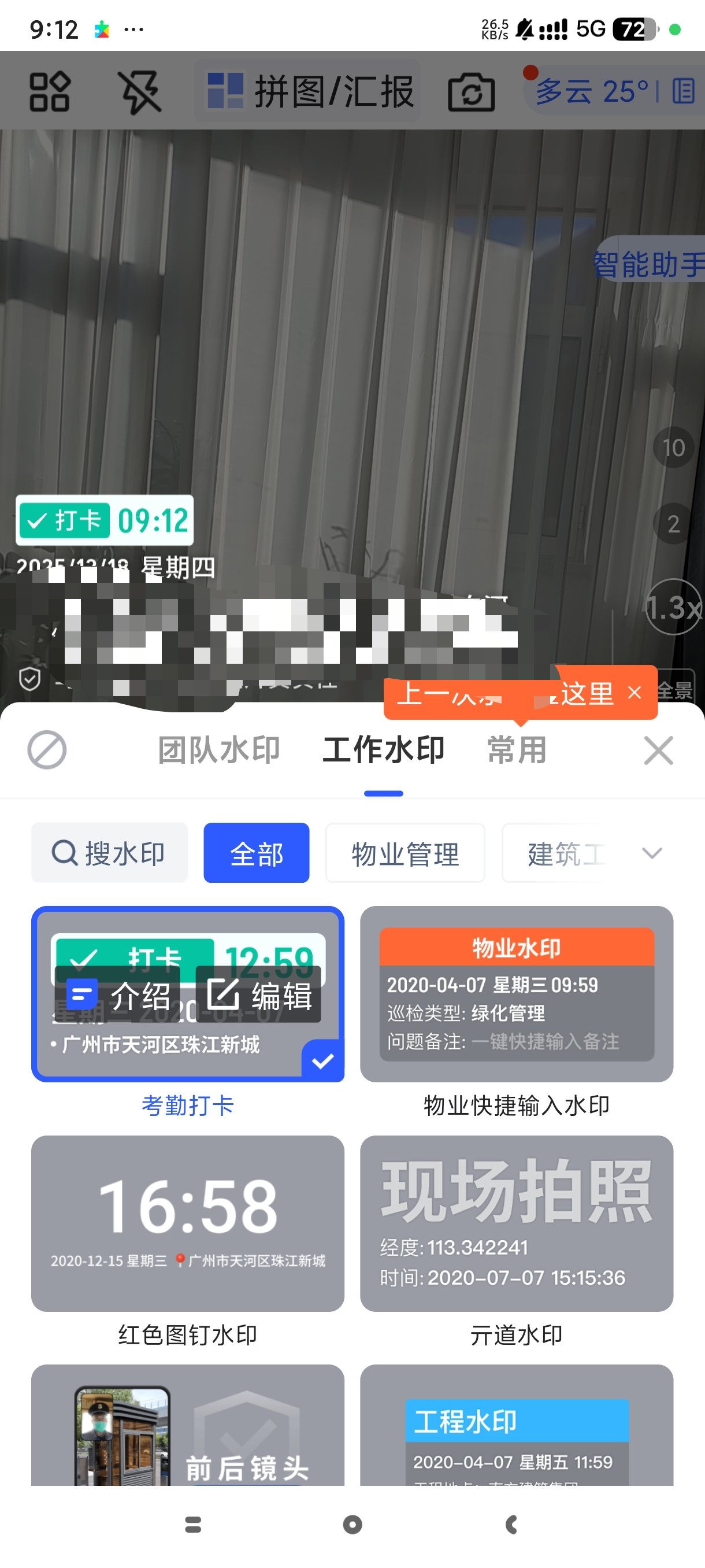Open 介绍 on 考勤打卡 watermark
Screen dimensions: 705x1568
coord(118,996)
